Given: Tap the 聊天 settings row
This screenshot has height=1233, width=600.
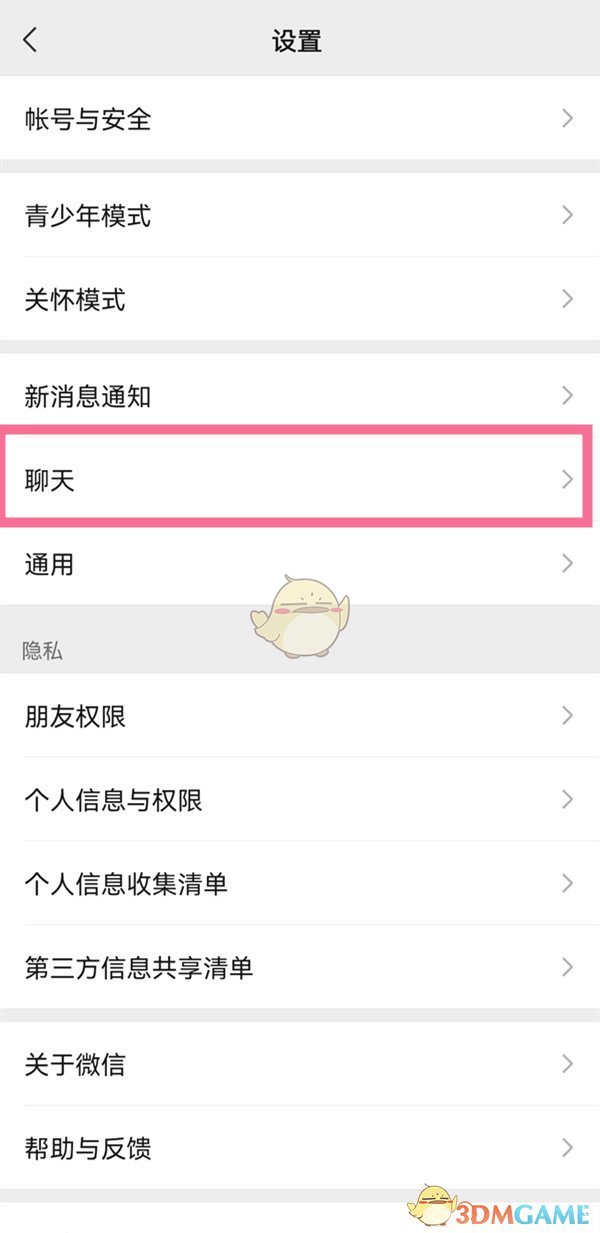Looking at the screenshot, I should [300, 480].
